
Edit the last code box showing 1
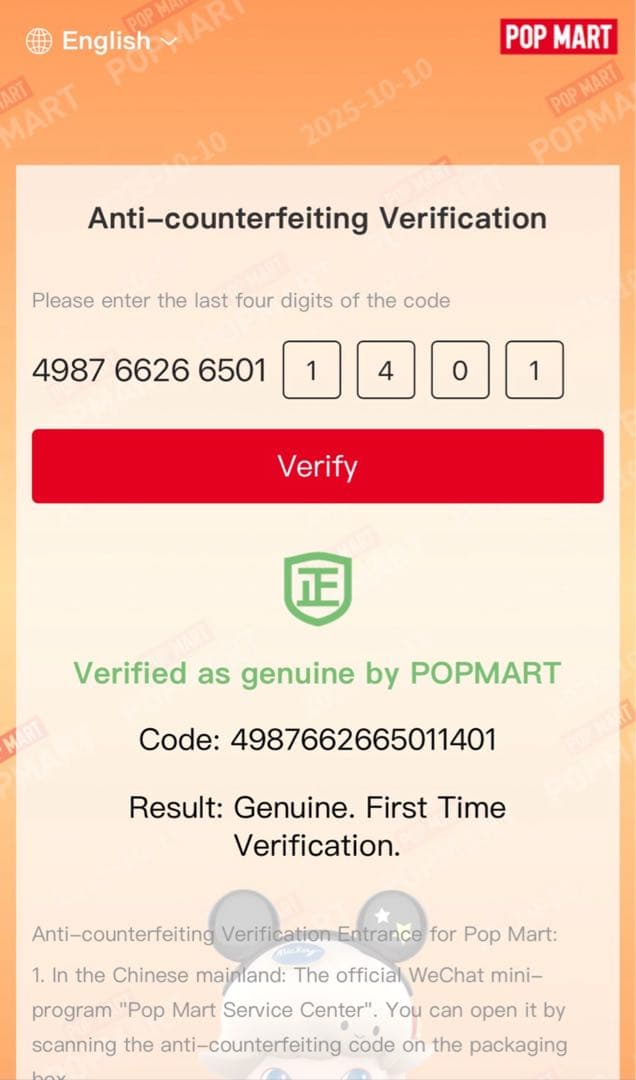(534, 370)
